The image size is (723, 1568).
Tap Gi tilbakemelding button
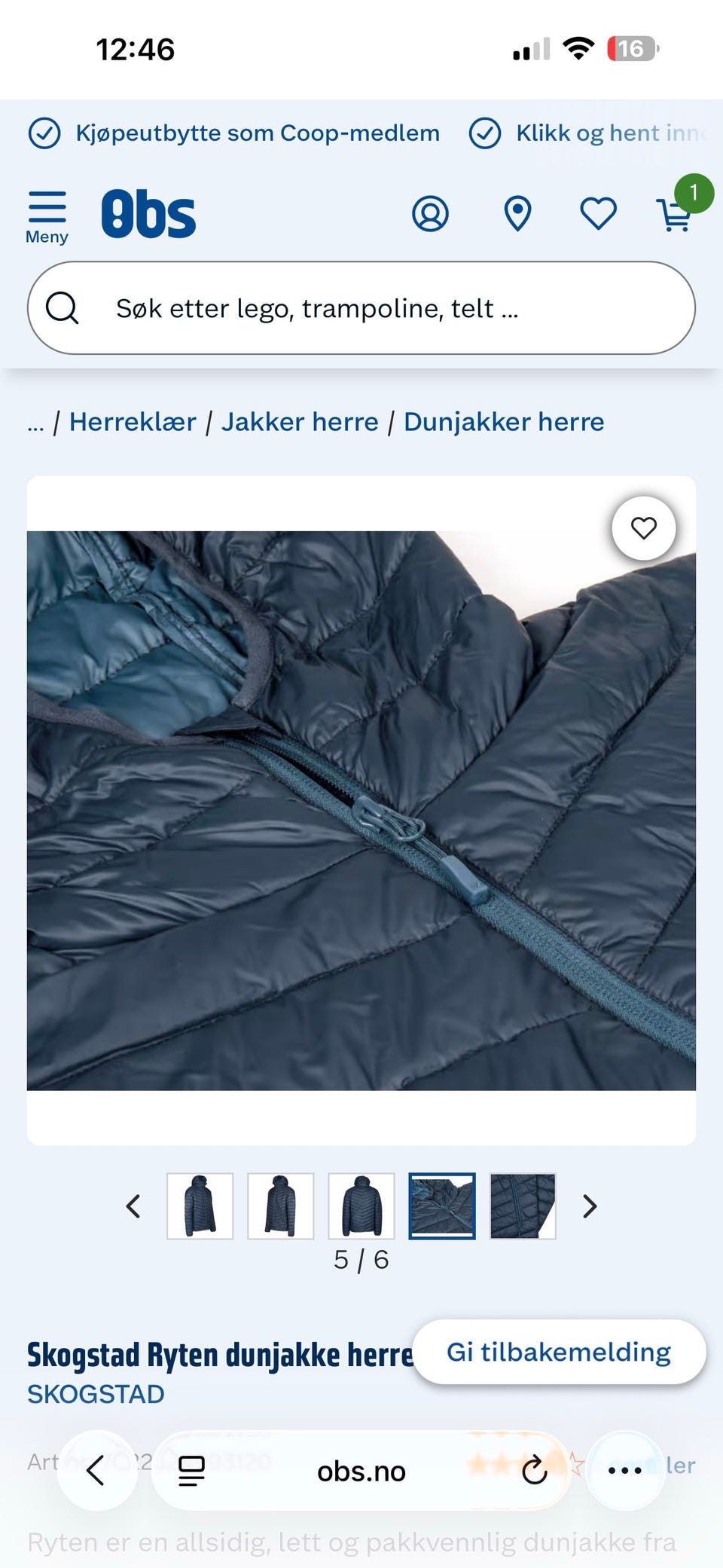coord(559,1352)
